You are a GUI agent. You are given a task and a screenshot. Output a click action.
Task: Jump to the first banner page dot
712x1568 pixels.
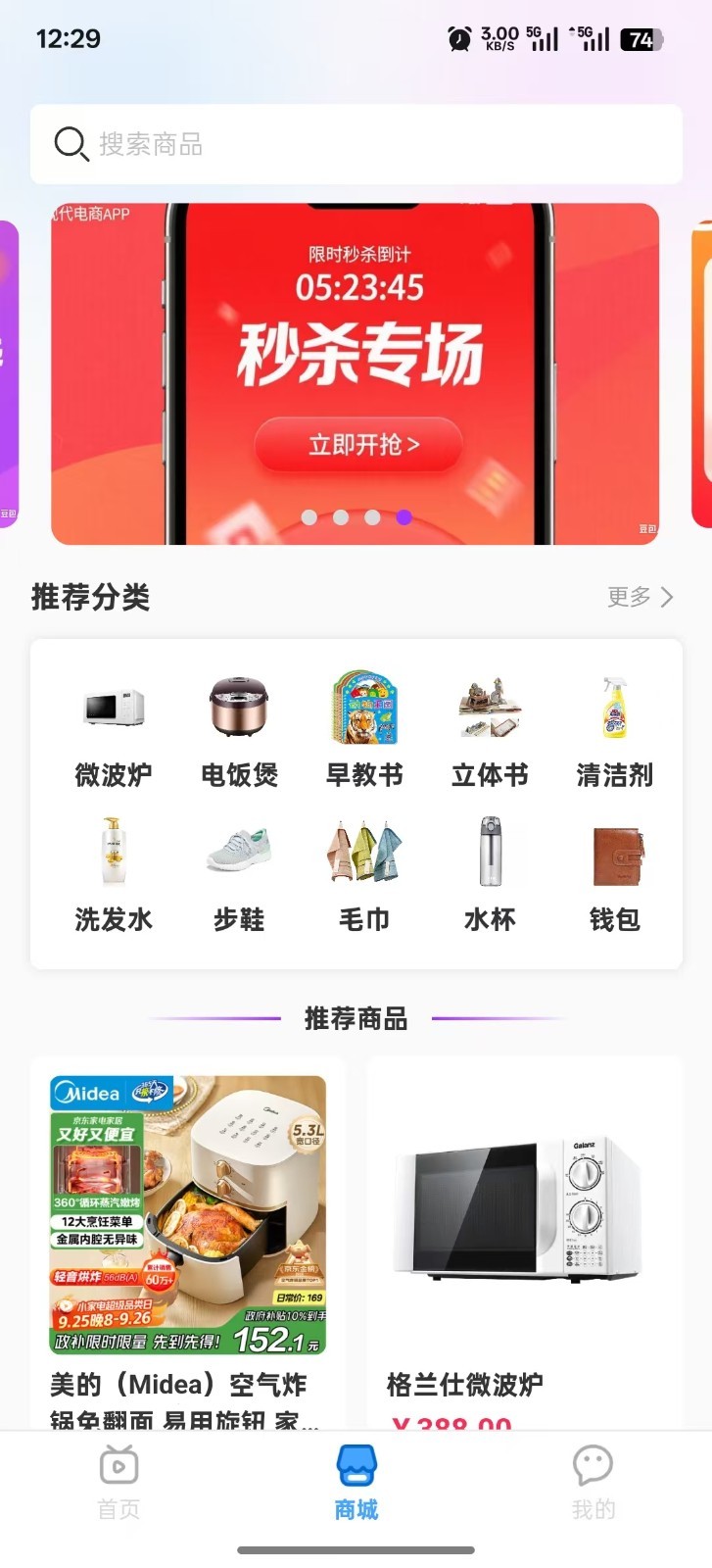coord(309,517)
